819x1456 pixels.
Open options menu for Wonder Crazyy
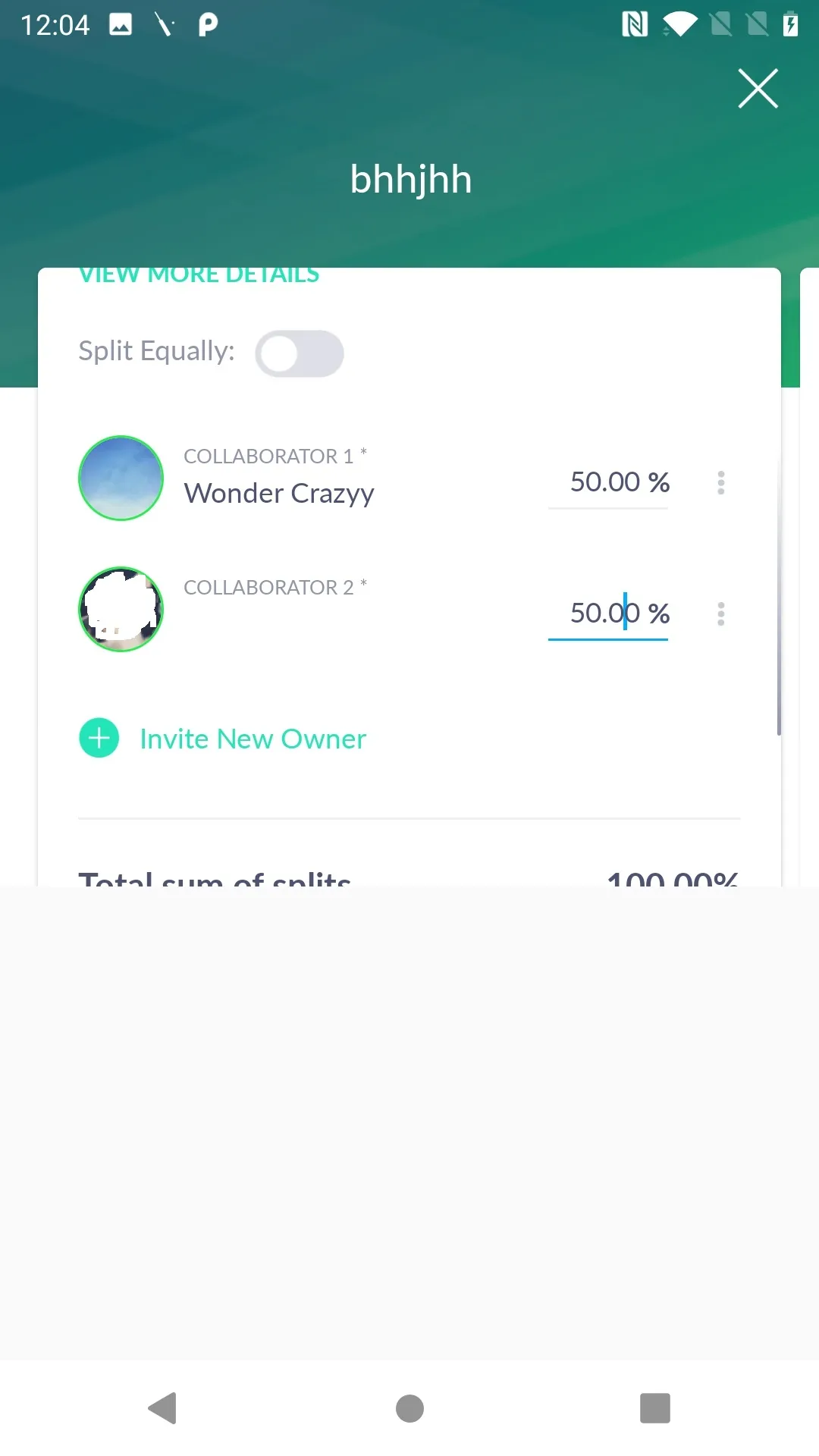coord(720,483)
